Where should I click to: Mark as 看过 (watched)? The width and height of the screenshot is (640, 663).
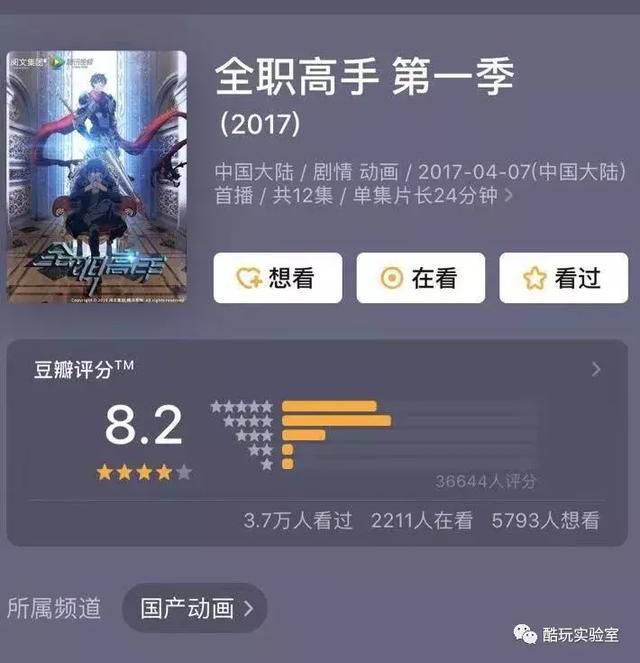pyautogui.click(x=563, y=278)
